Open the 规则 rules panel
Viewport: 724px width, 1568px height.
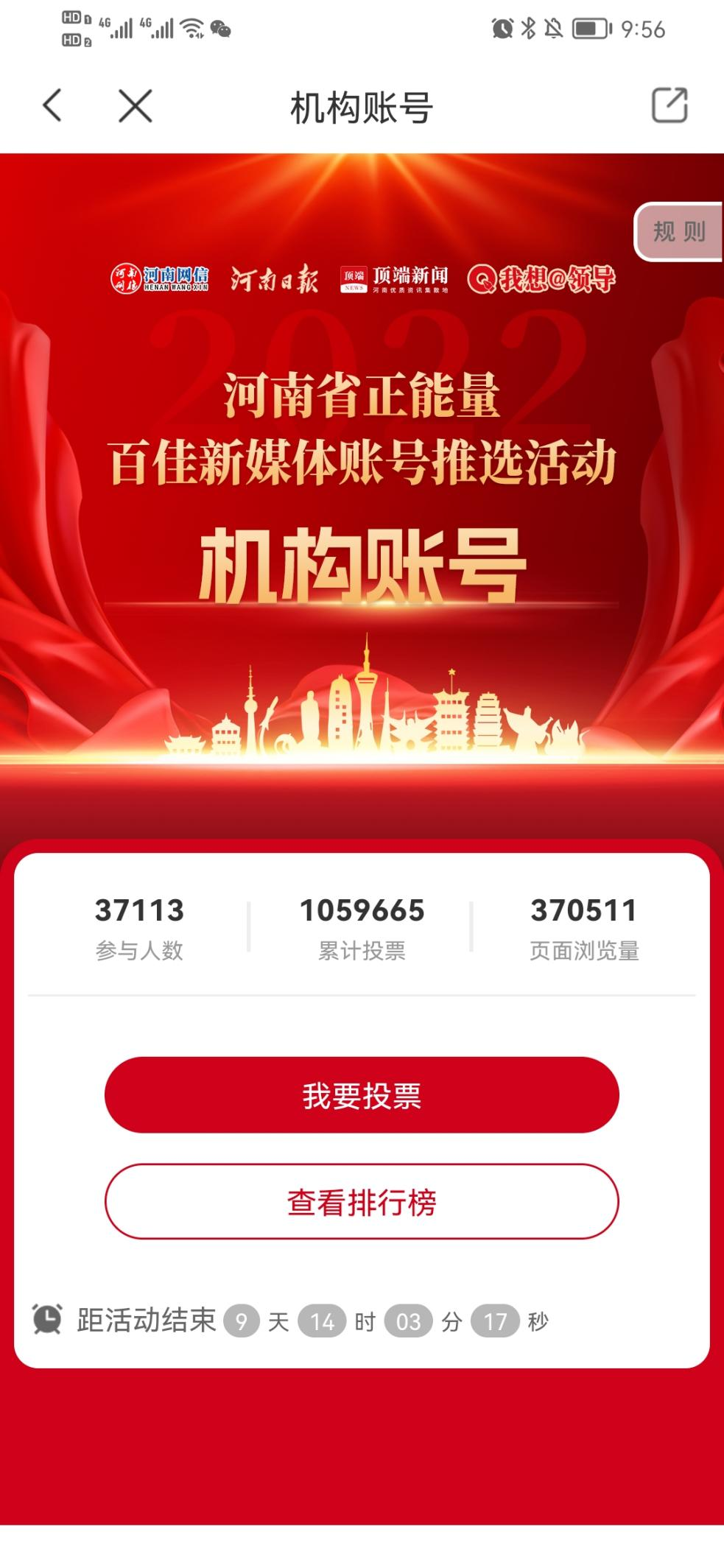pos(678,231)
